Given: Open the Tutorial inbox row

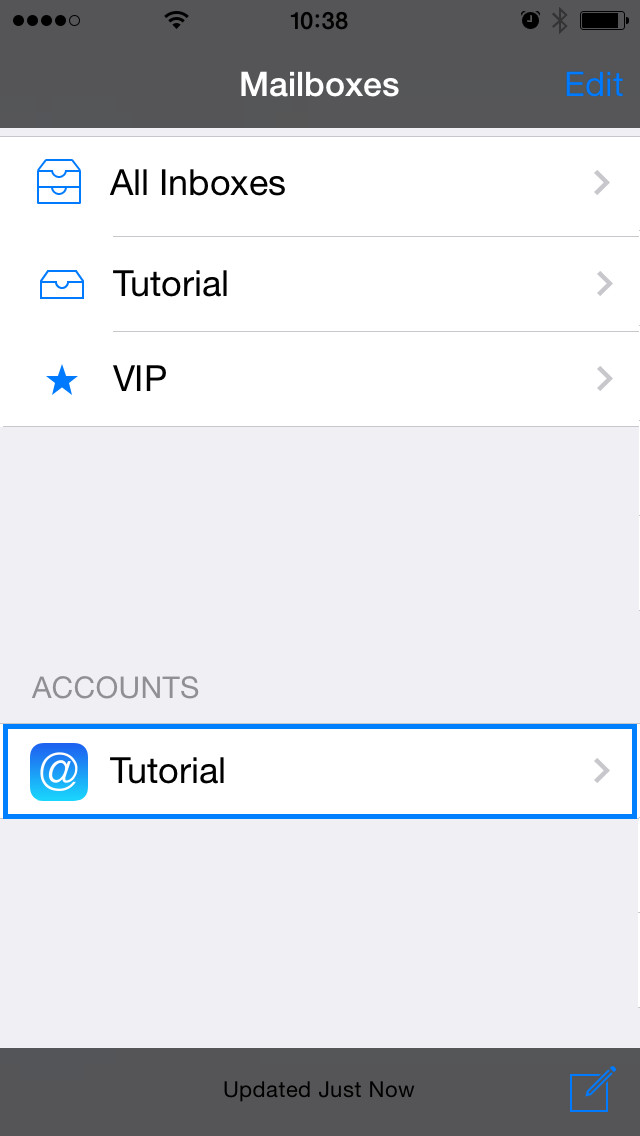Looking at the screenshot, I should pyautogui.click(x=320, y=284).
